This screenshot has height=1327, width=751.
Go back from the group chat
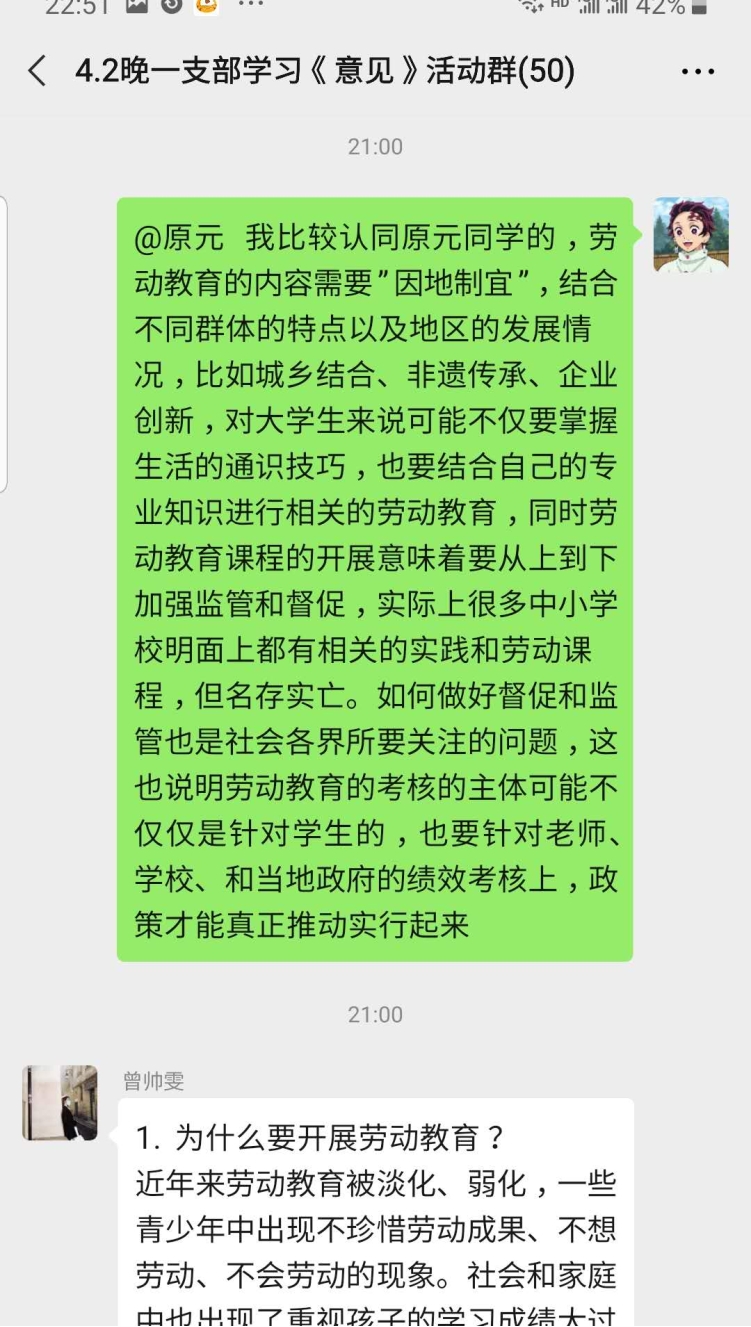coord(37,71)
